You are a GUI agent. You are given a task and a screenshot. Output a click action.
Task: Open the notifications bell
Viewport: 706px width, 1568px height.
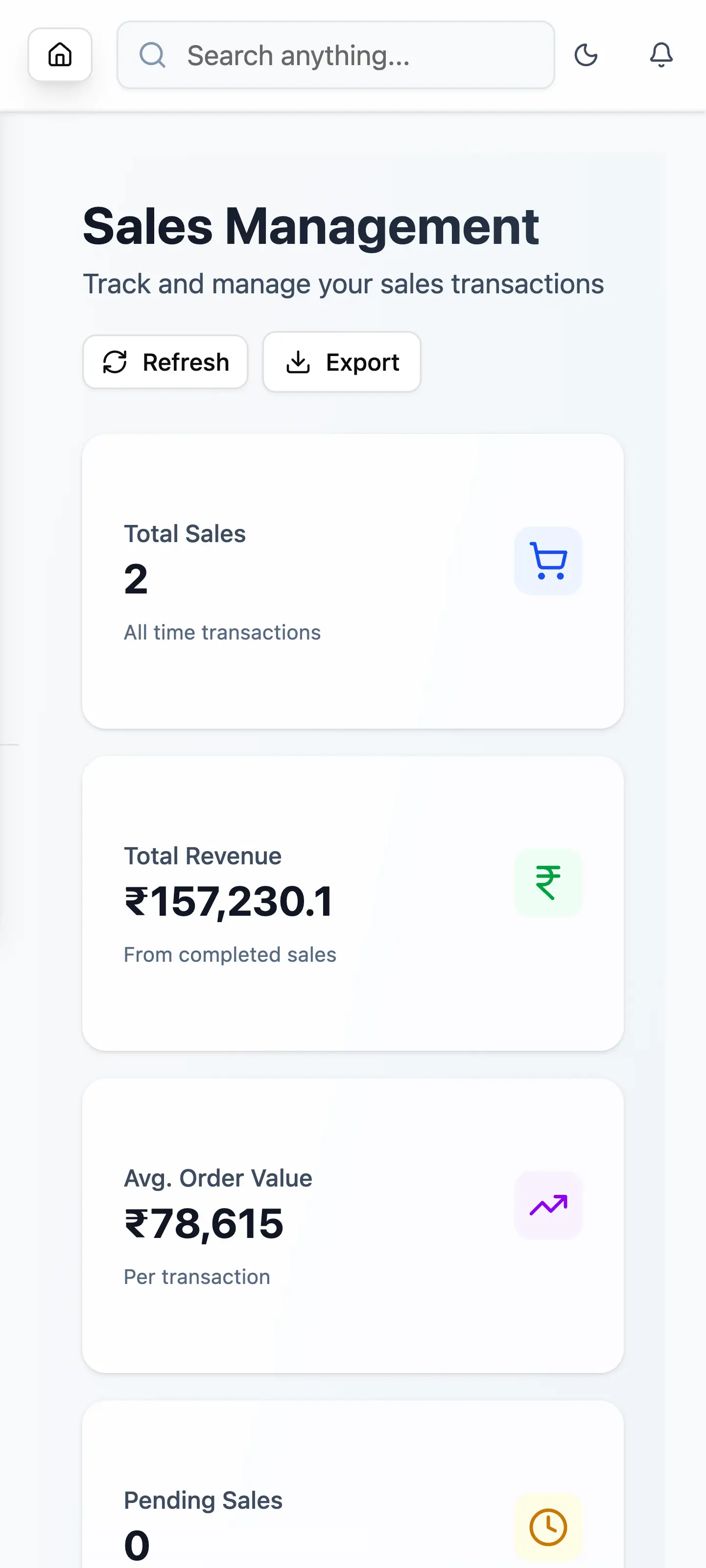pos(661,55)
